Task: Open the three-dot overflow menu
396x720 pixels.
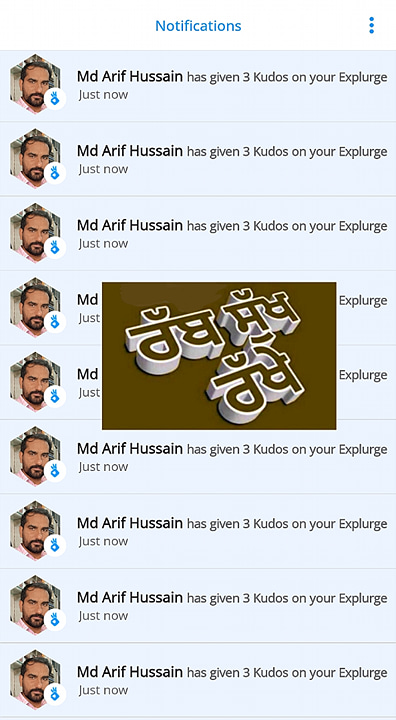Action: (371, 25)
